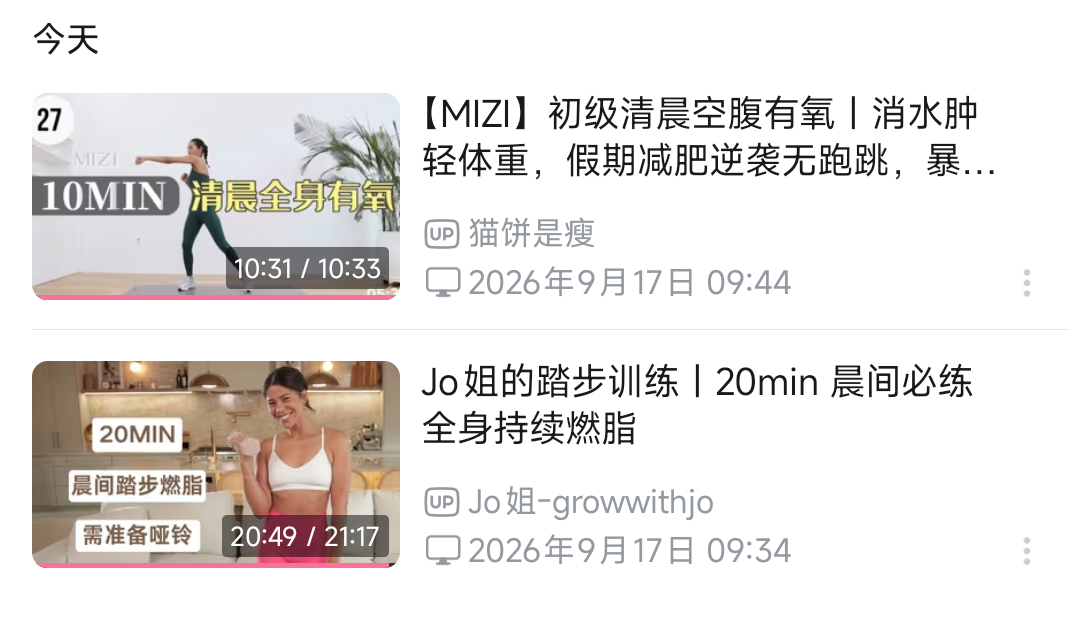1069x618 pixels.
Task: Open the MIZI 10MIN morning cardio video thumbnail
Action: tap(215, 196)
